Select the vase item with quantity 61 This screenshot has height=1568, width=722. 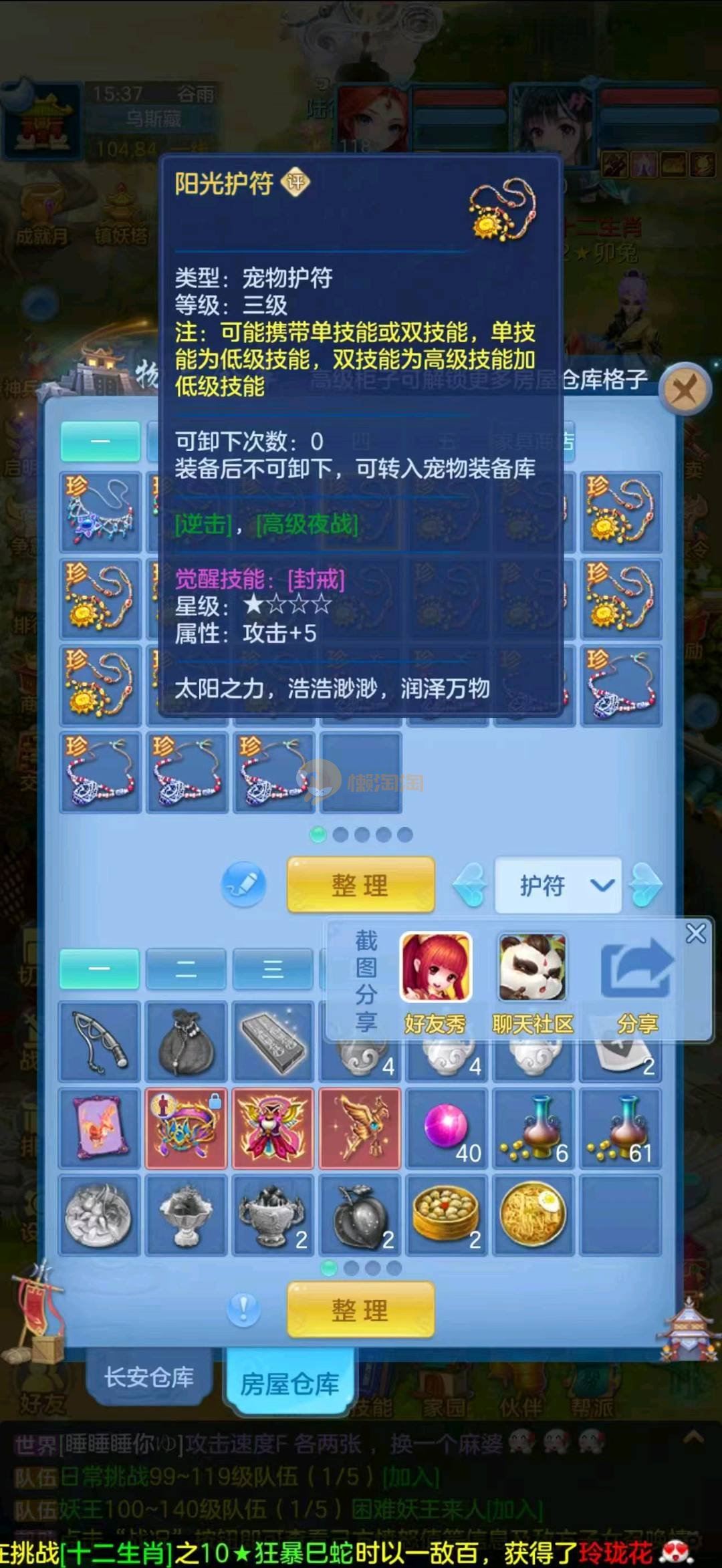620,1128
